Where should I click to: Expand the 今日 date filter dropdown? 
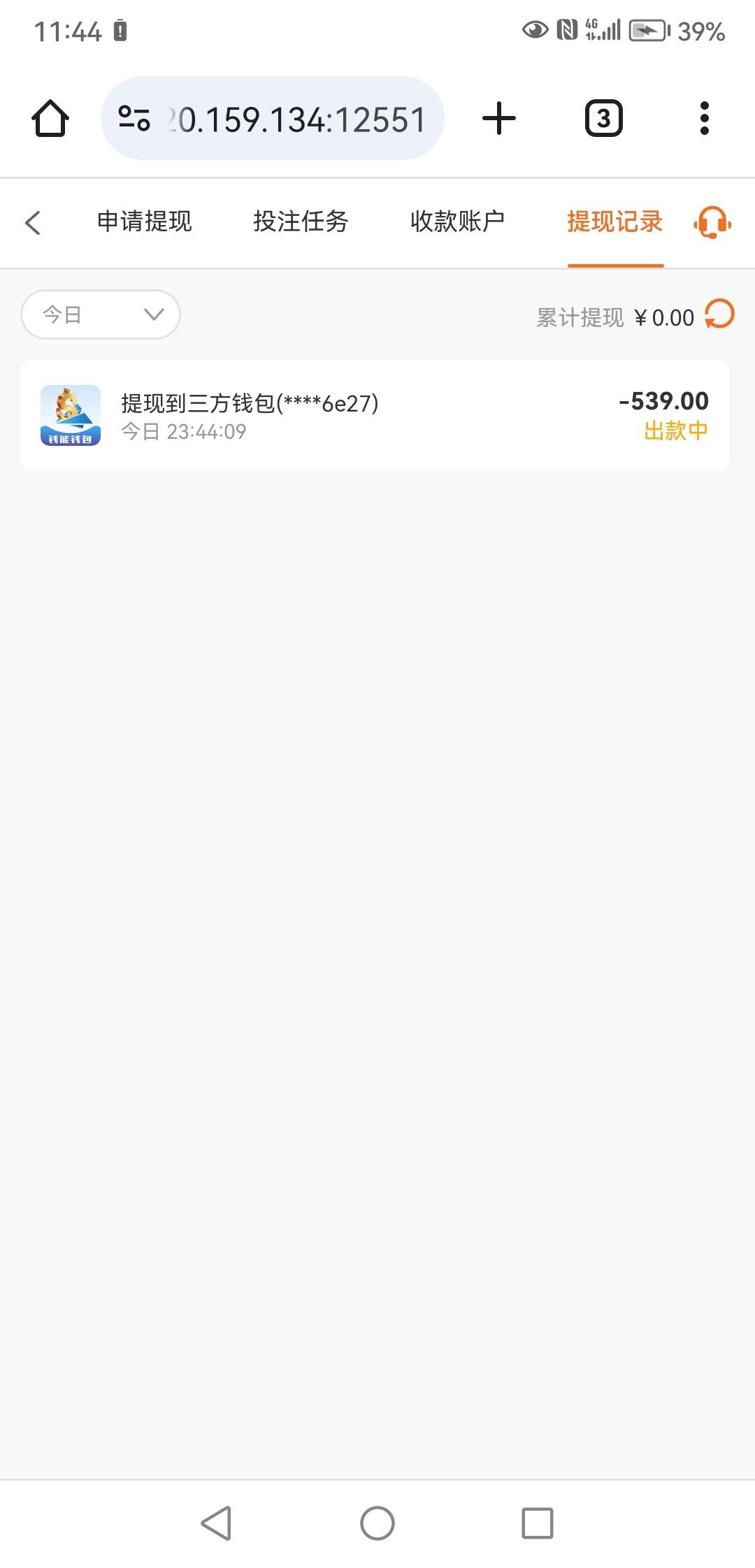click(101, 314)
